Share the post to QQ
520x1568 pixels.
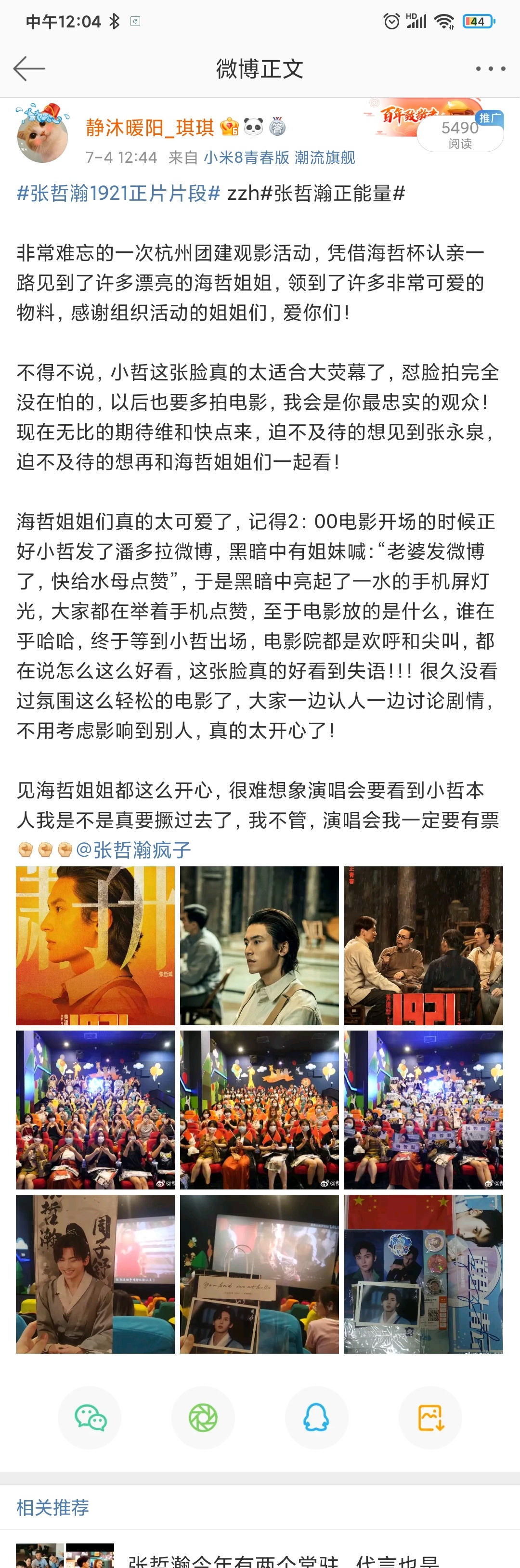[317, 1418]
